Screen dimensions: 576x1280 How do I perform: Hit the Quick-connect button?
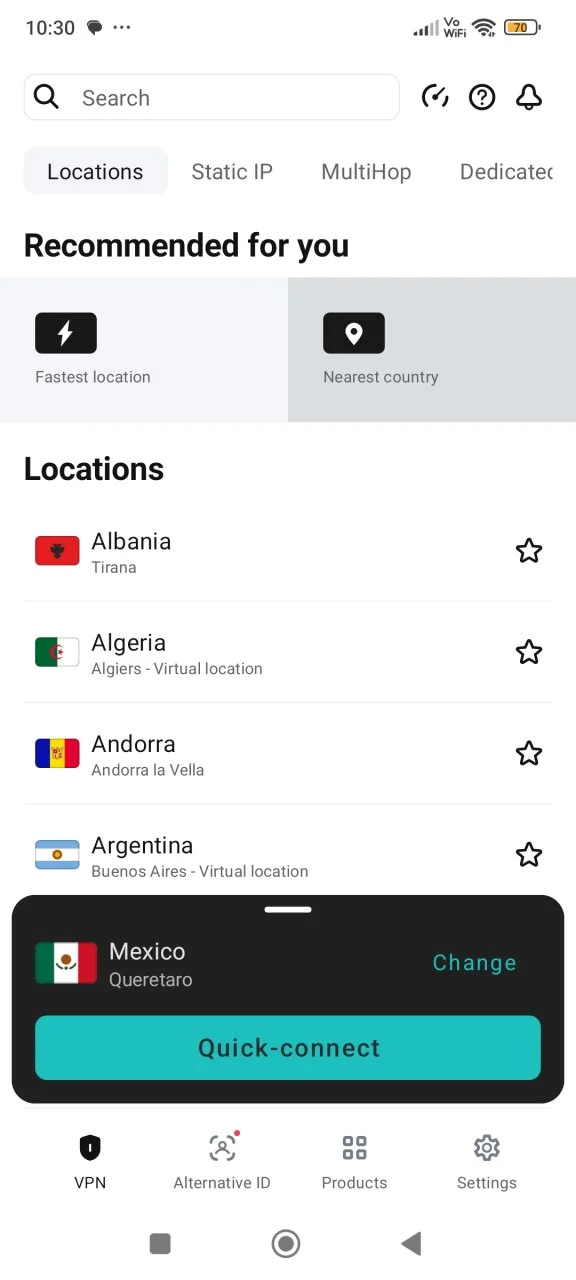288,1047
